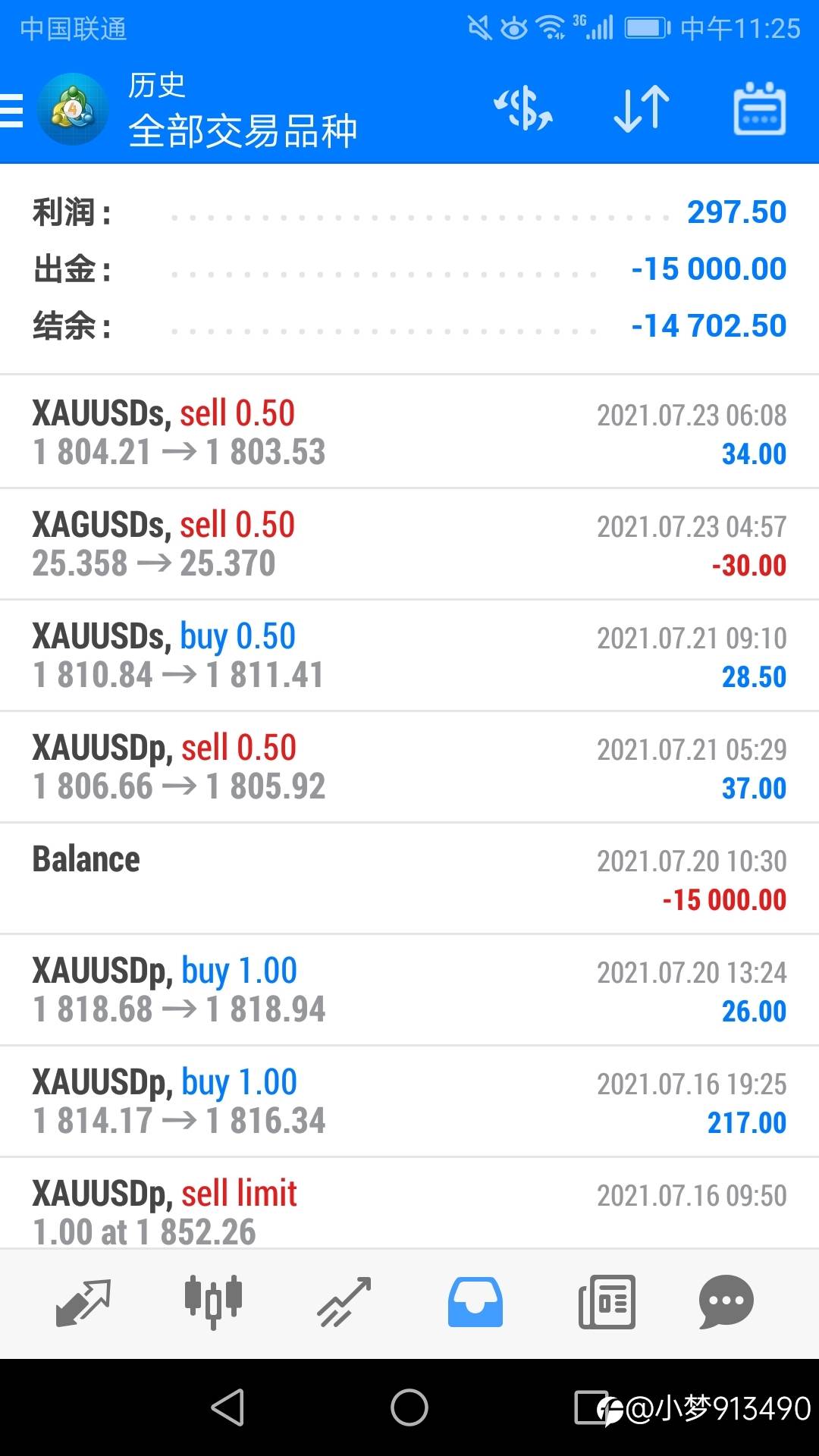The height and width of the screenshot is (1456, 819).
Task: Tap the symbol filter dollar icon
Action: tap(523, 109)
